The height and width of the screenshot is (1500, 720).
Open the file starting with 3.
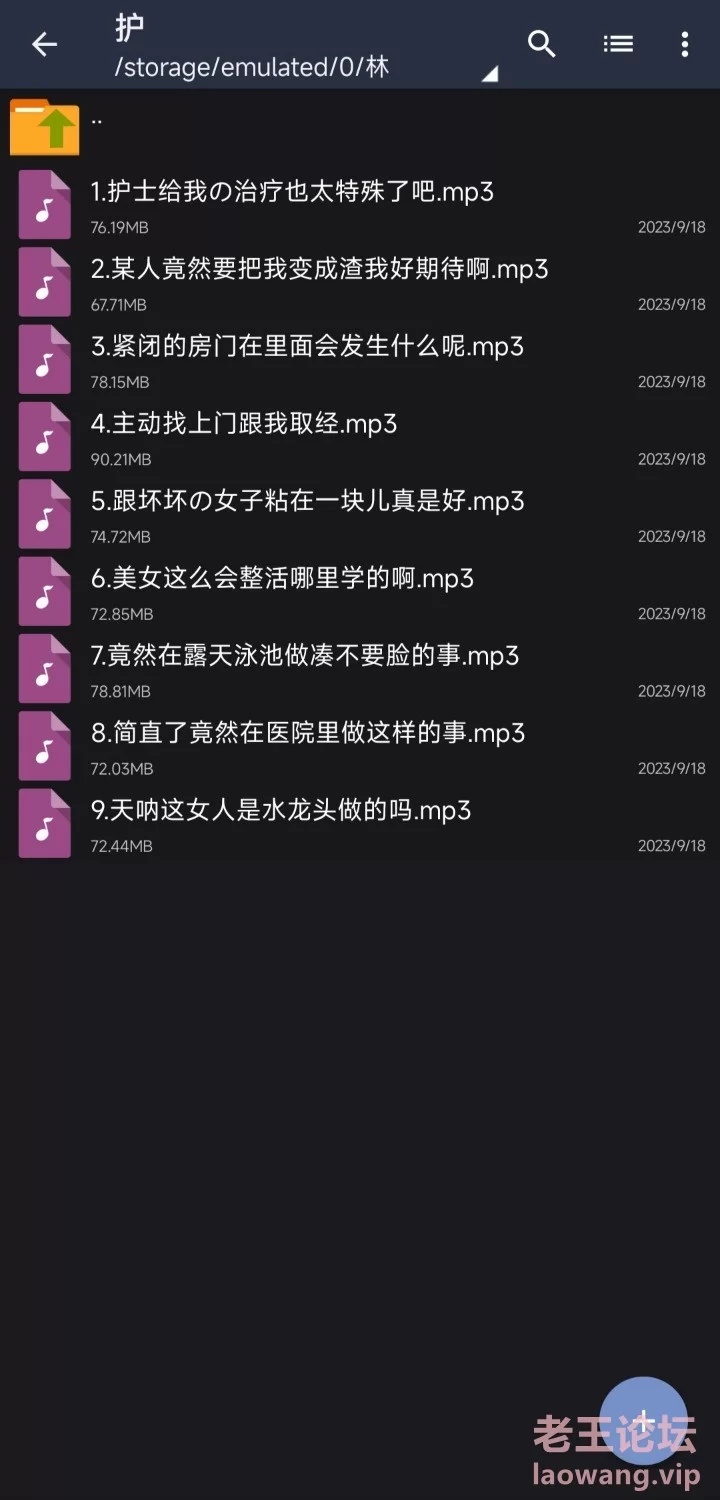(360, 359)
